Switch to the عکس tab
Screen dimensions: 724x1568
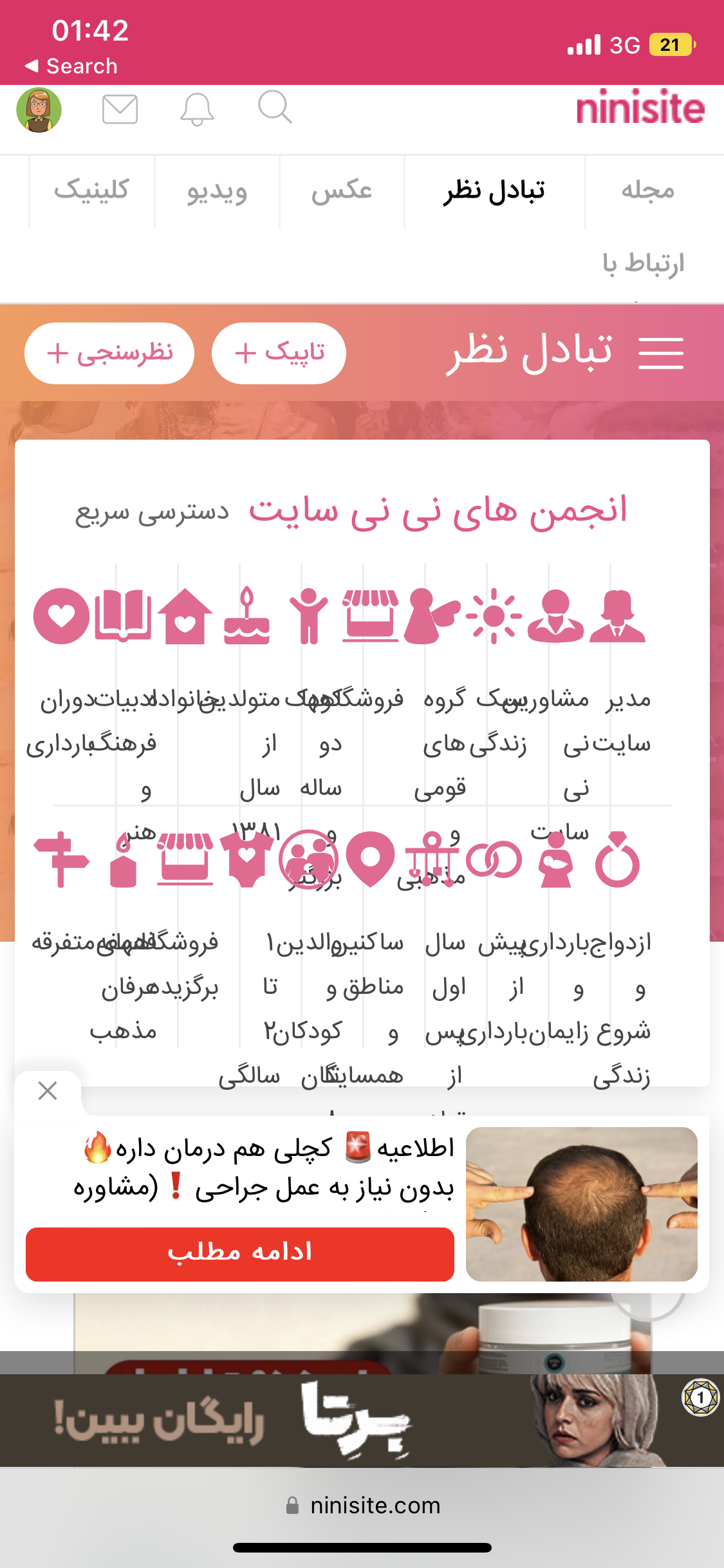pos(342,191)
